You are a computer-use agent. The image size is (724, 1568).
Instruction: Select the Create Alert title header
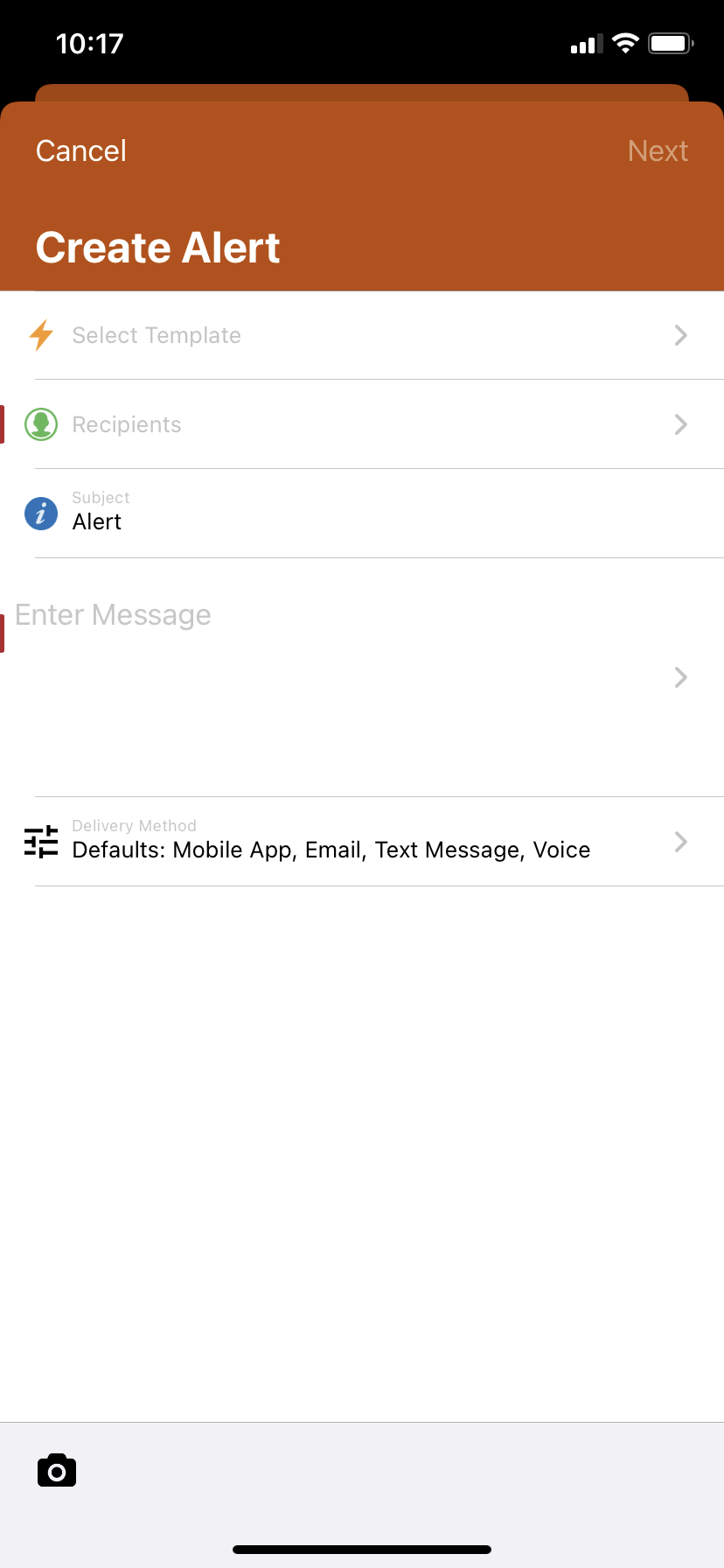click(x=157, y=248)
